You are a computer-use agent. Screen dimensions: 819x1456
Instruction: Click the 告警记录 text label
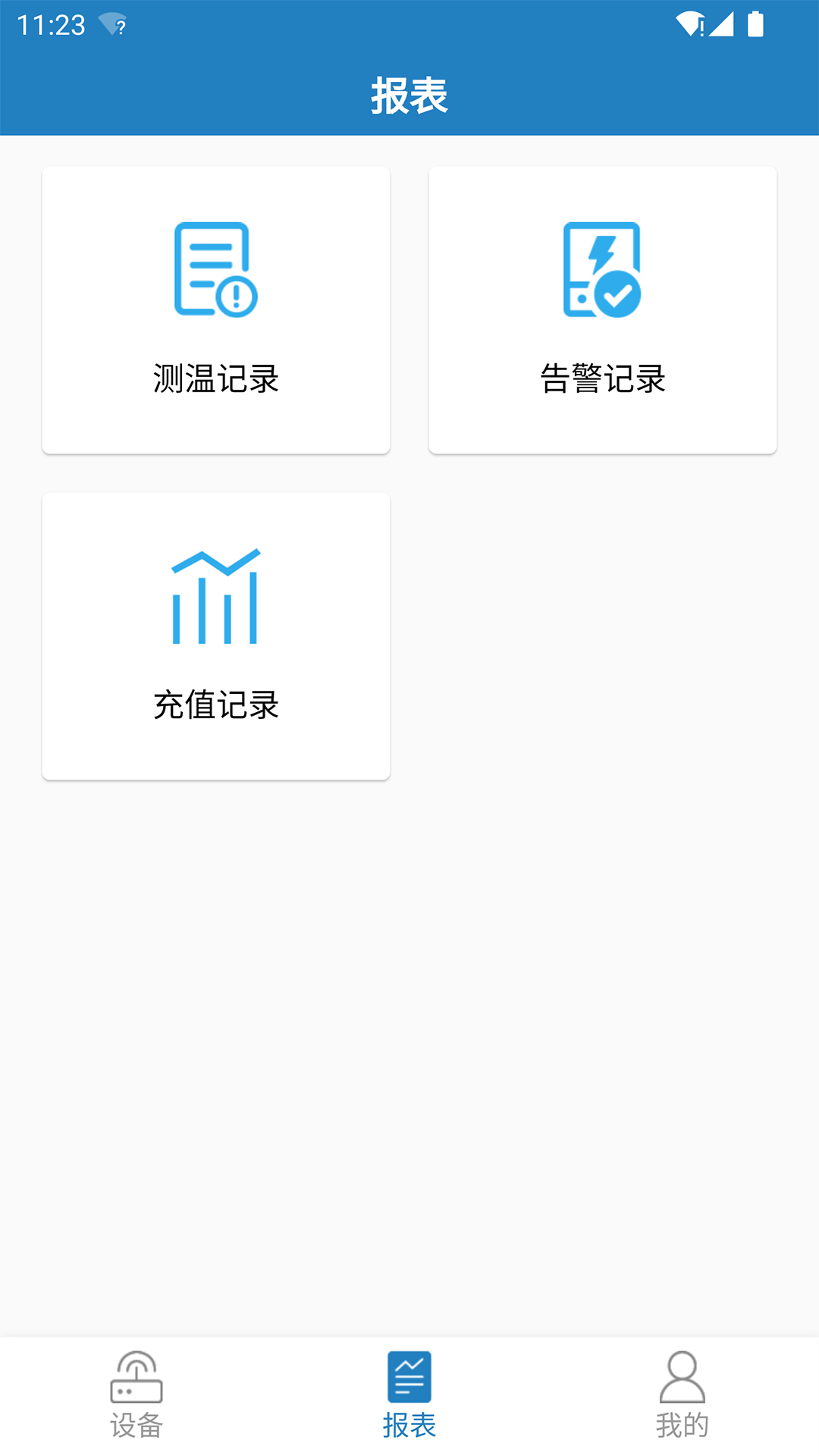(603, 379)
